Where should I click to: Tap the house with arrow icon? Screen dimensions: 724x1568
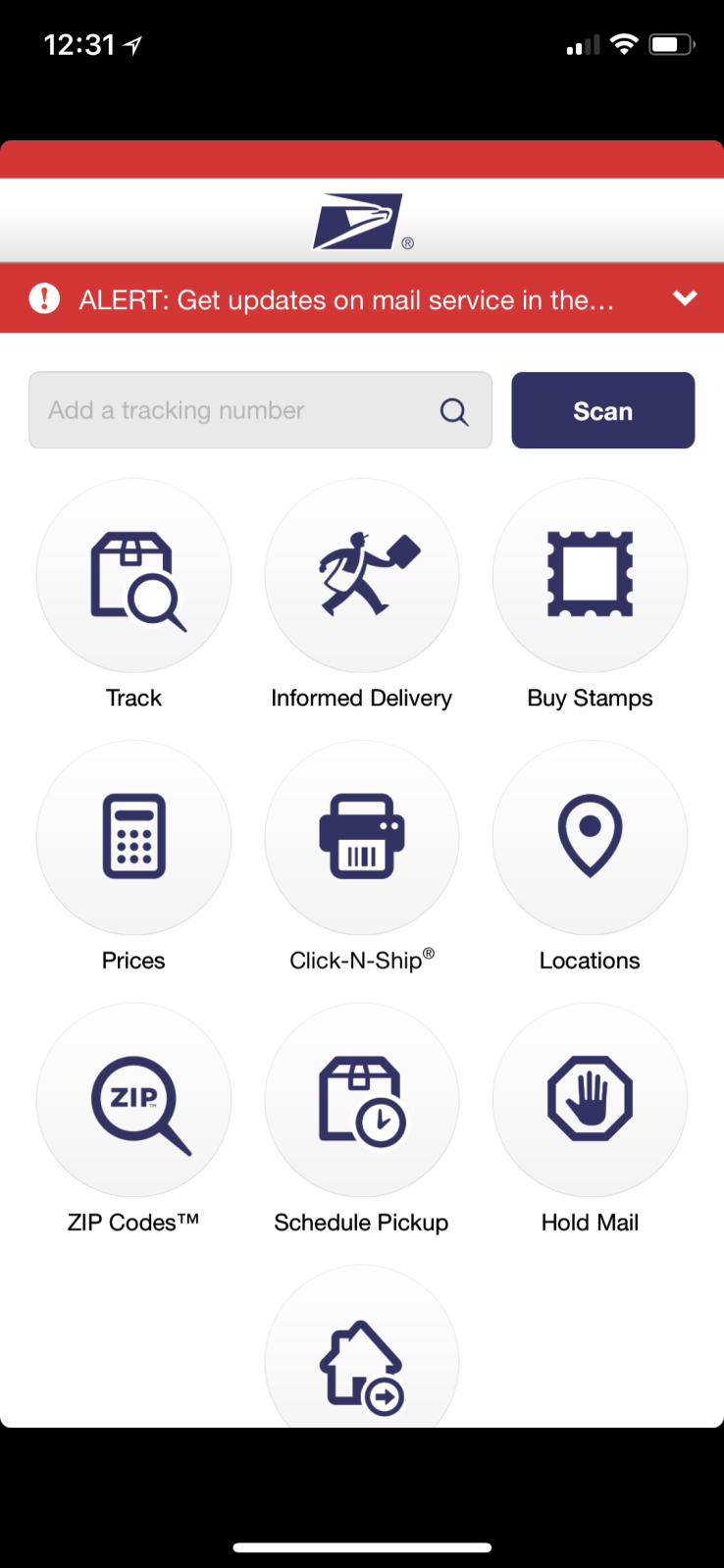click(362, 1362)
